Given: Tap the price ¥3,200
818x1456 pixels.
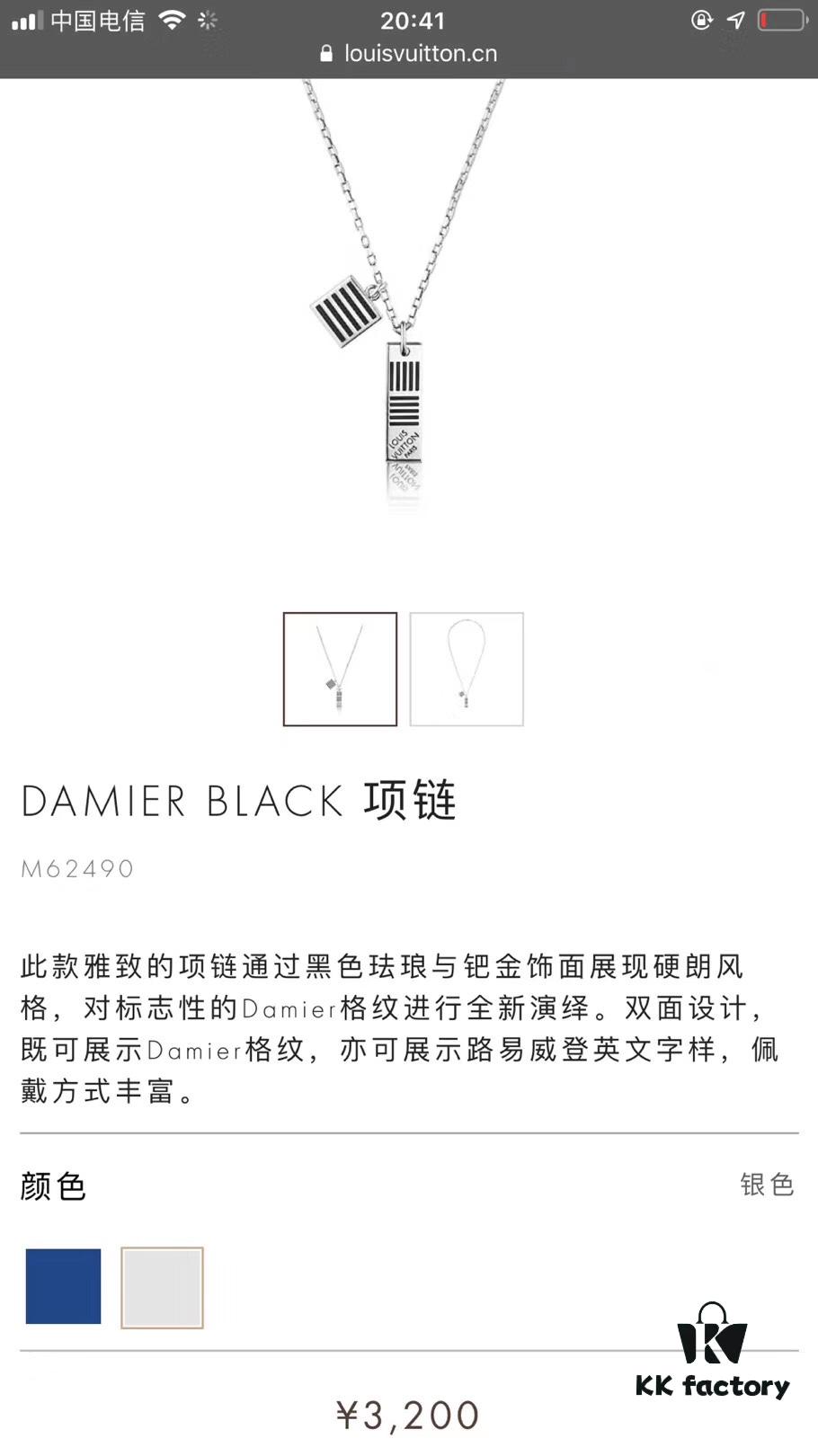Looking at the screenshot, I should pos(409,1413).
